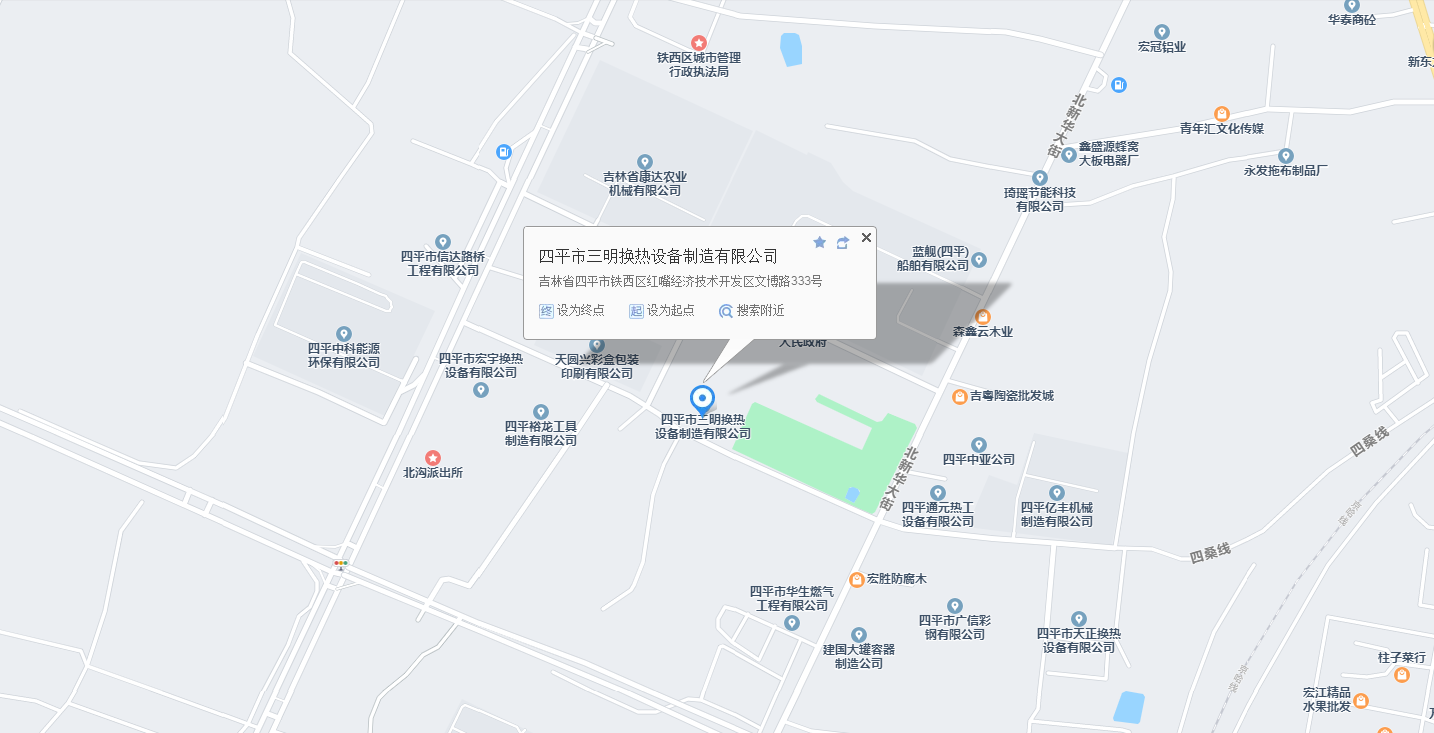Image resolution: width=1434 pixels, height=733 pixels.
Task: Select the 铁西区城市管理行政执法局 marker
Action: coord(699,43)
